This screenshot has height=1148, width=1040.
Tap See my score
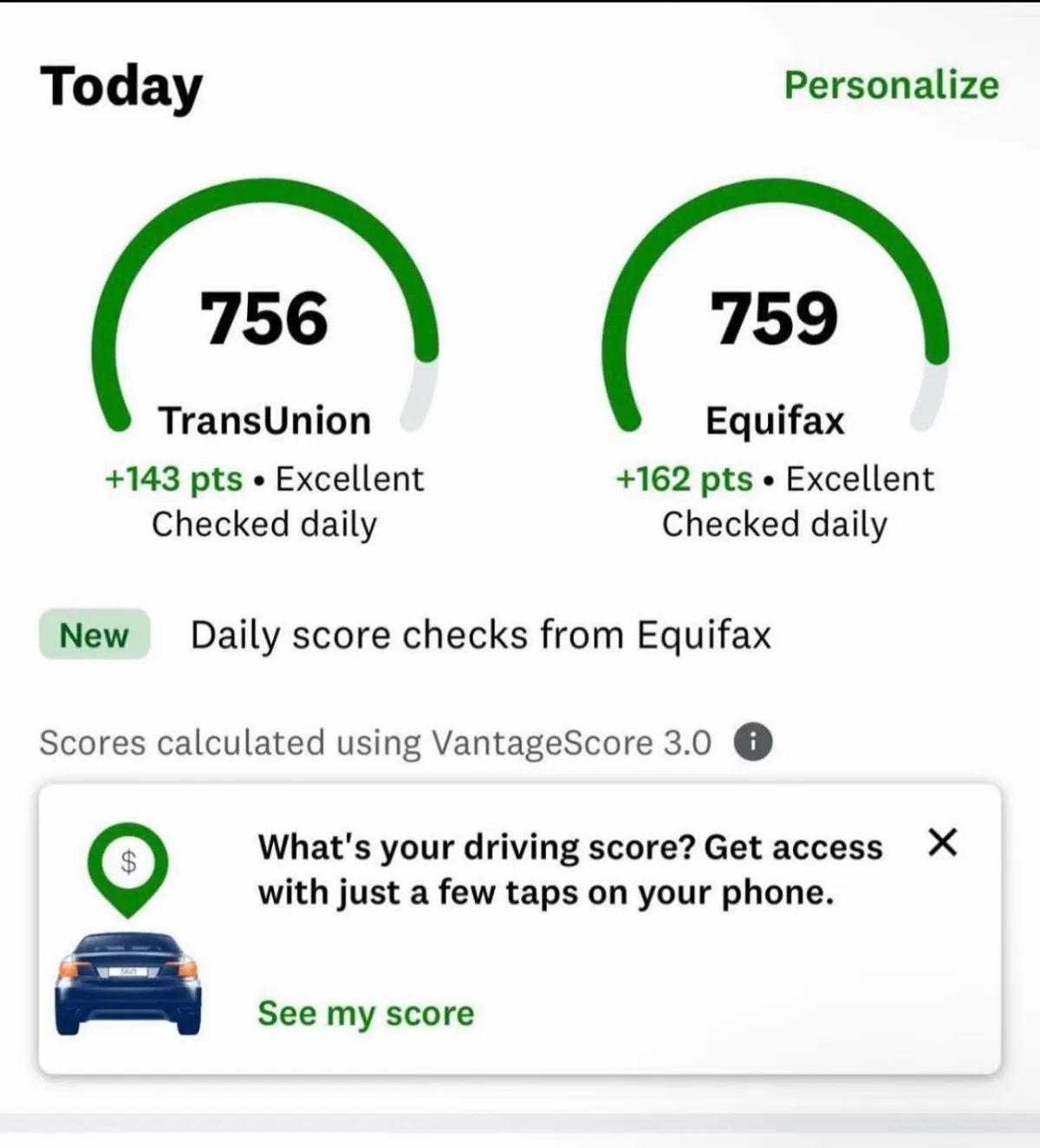coord(366,1013)
